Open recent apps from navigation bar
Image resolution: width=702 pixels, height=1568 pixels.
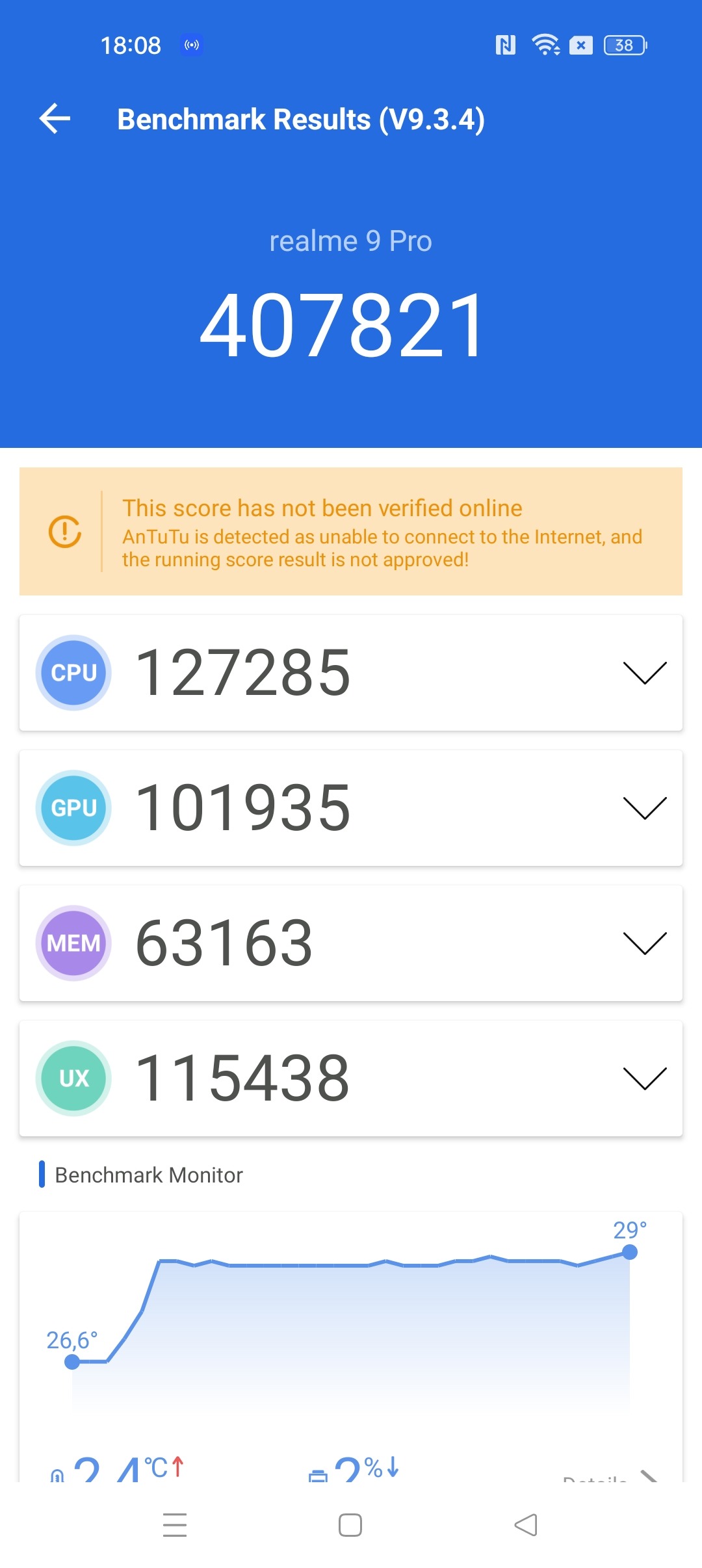[175, 1525]
